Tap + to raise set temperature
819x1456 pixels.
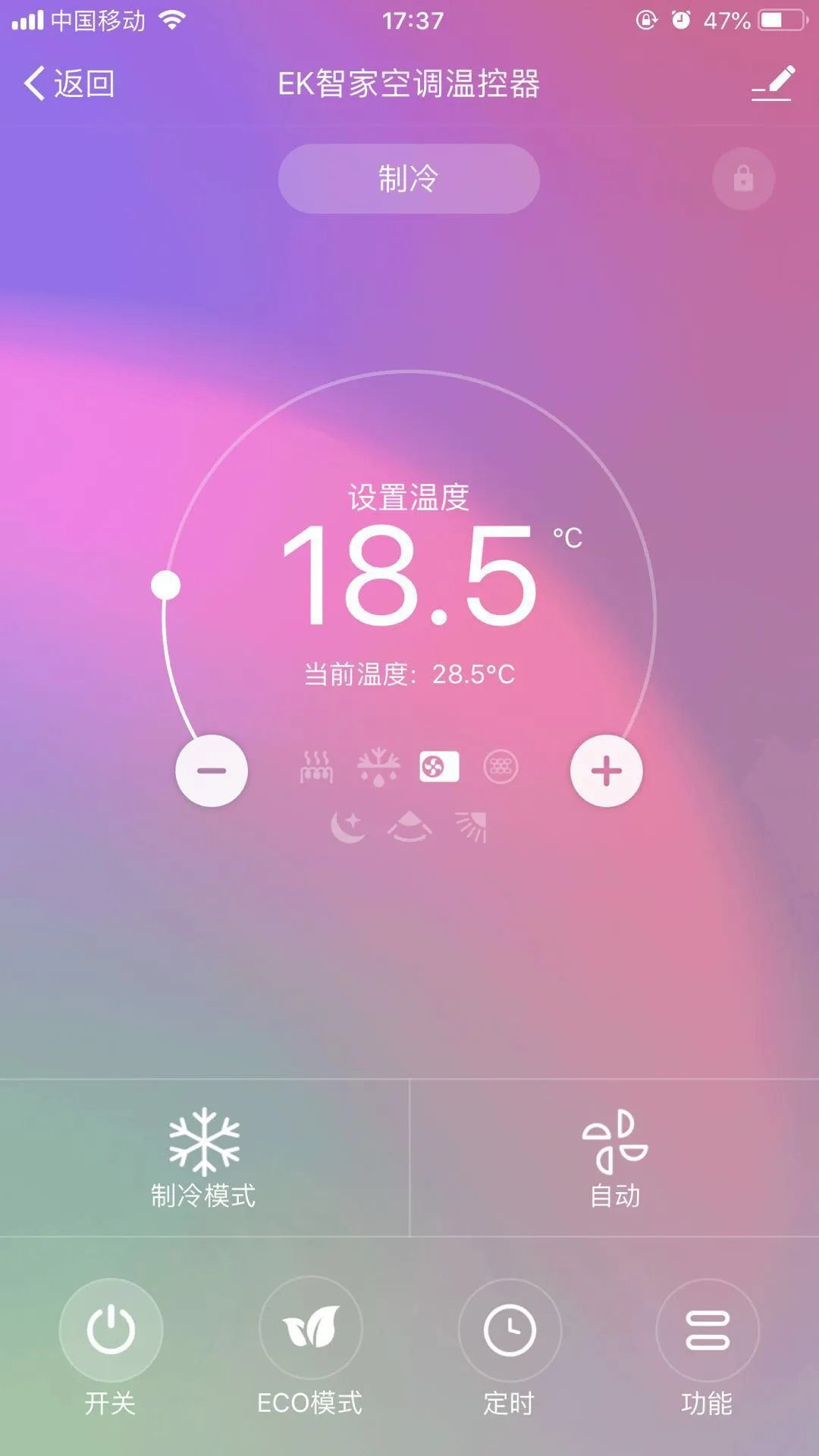[604, 770]
